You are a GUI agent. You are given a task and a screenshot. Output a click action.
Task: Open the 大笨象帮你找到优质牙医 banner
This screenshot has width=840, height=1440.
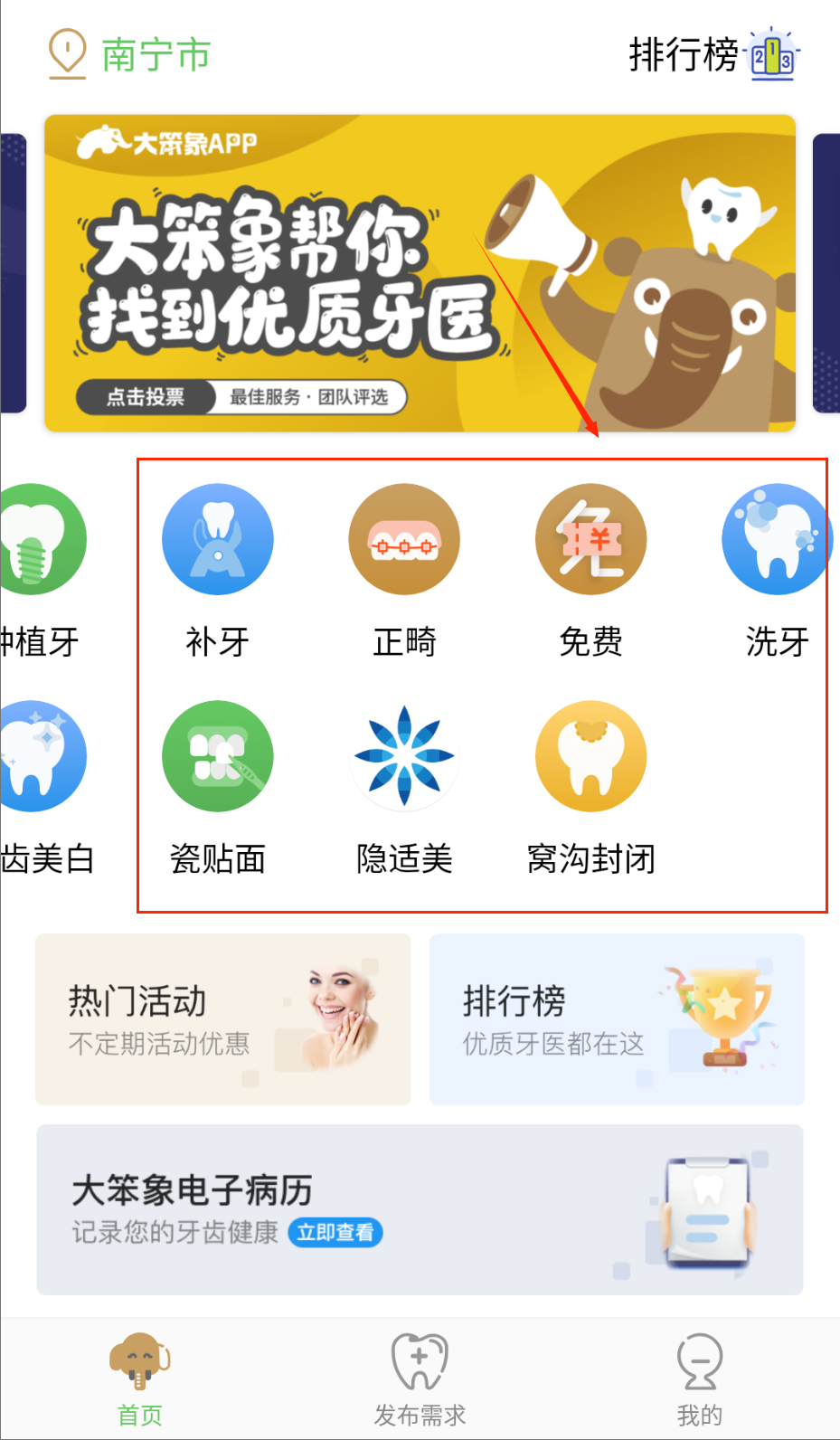tap(420, 273)
